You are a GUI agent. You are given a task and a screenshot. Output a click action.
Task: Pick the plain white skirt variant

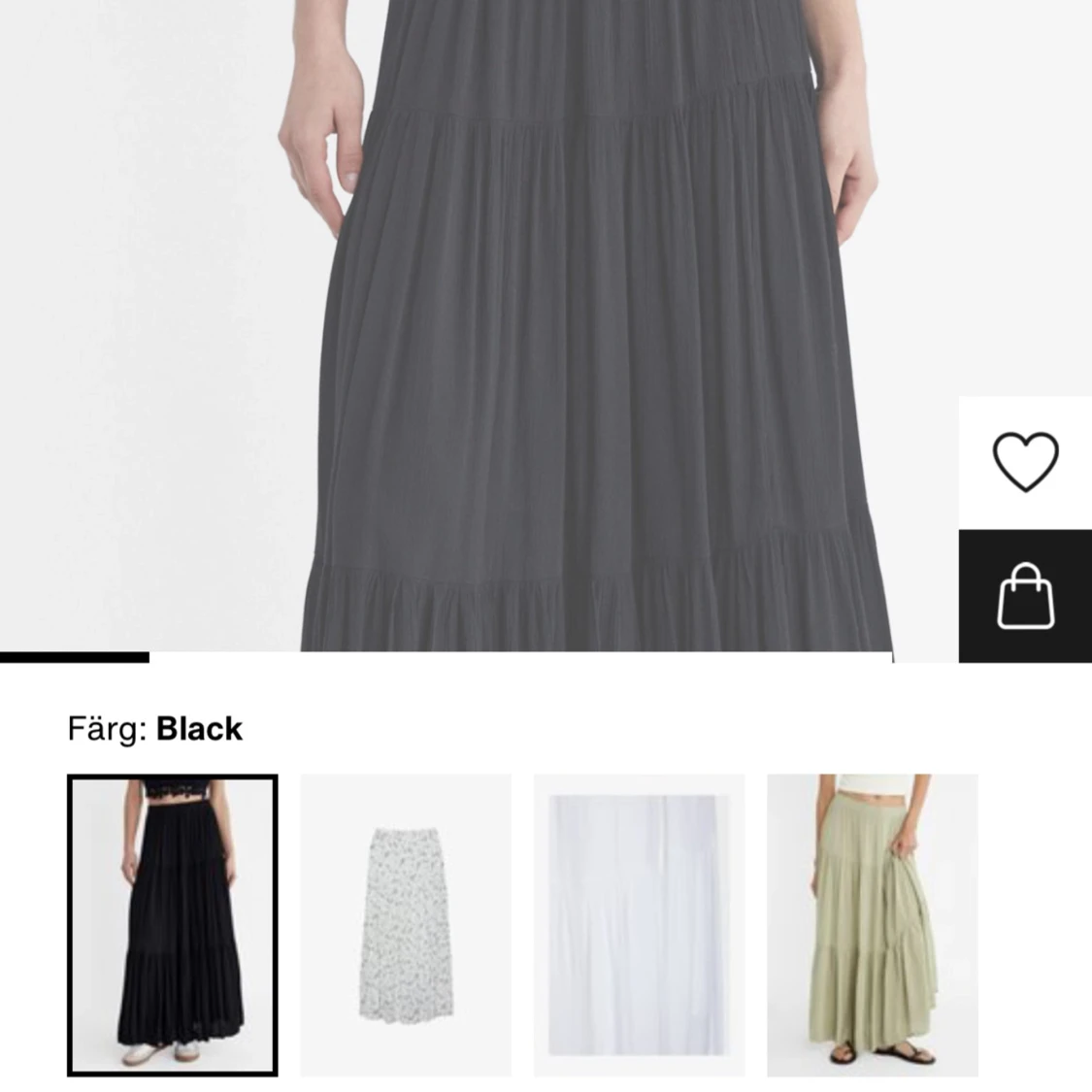coord(639,925)
